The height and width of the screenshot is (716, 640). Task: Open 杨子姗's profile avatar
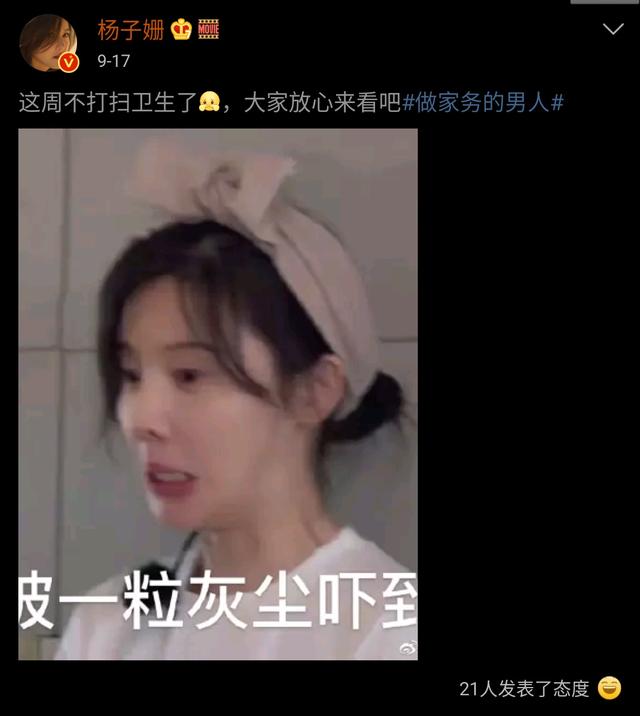[47, 43]
